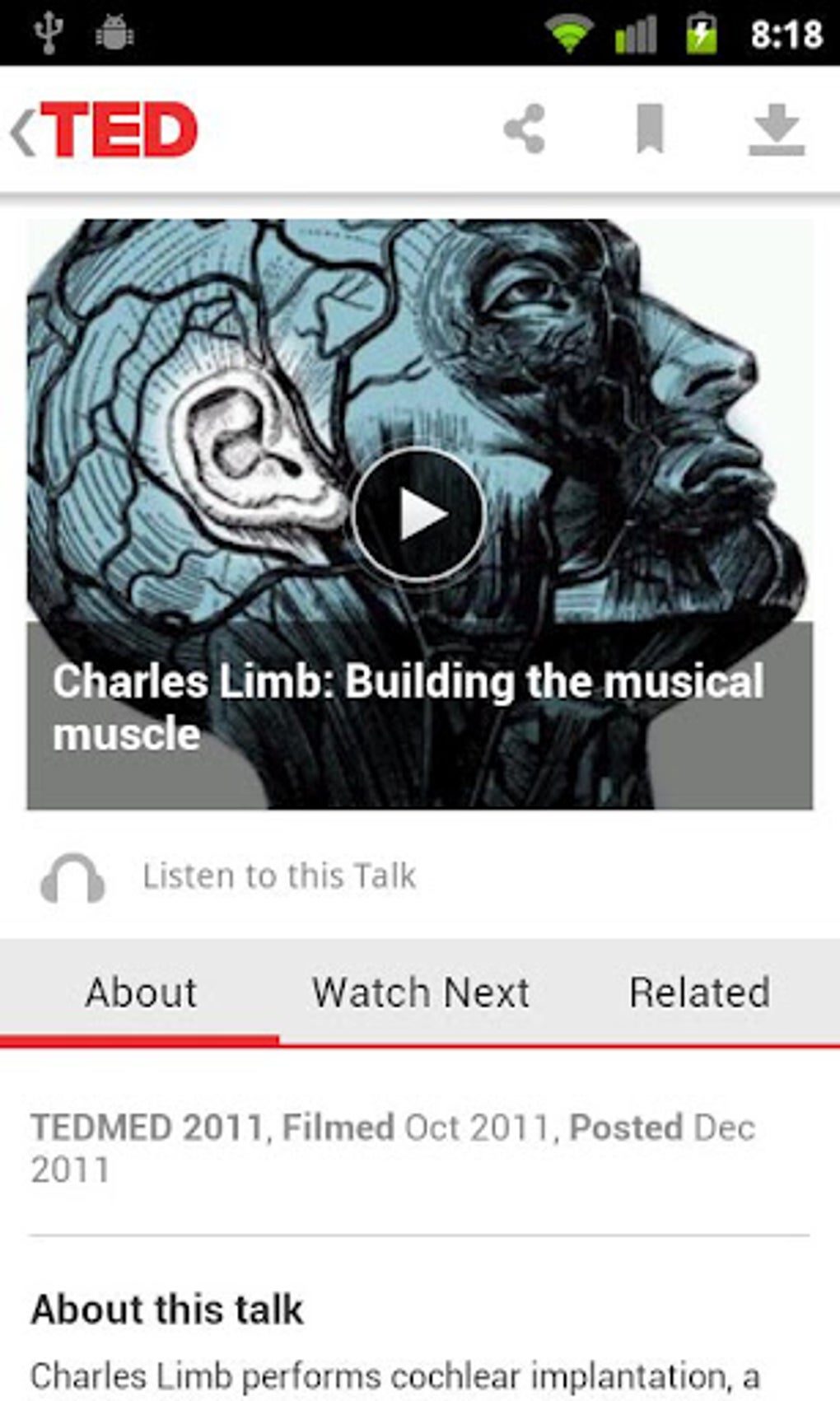Switch to the Watch Next tab
Viewport: 840px width, 1401px height.
(x=420, y=992)
